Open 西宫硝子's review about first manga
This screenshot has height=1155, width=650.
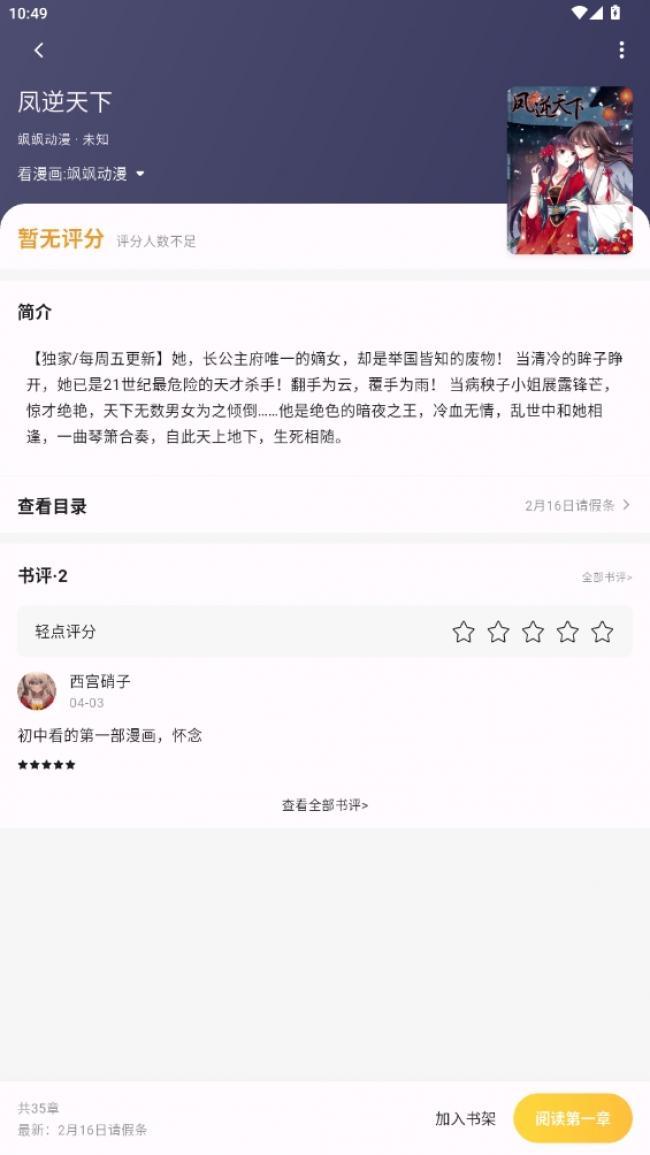coord(110,735)
